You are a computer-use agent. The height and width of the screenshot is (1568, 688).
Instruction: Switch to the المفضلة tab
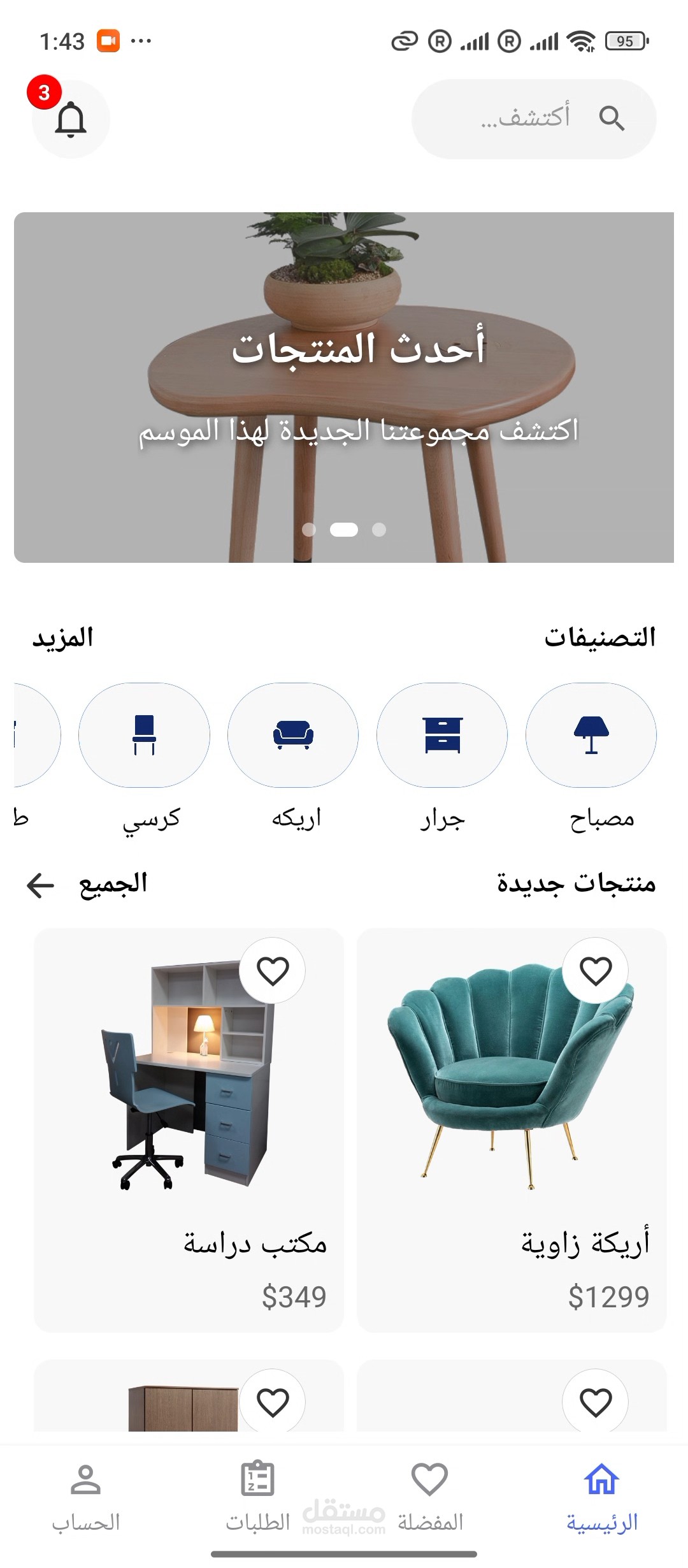(430, 1495)
